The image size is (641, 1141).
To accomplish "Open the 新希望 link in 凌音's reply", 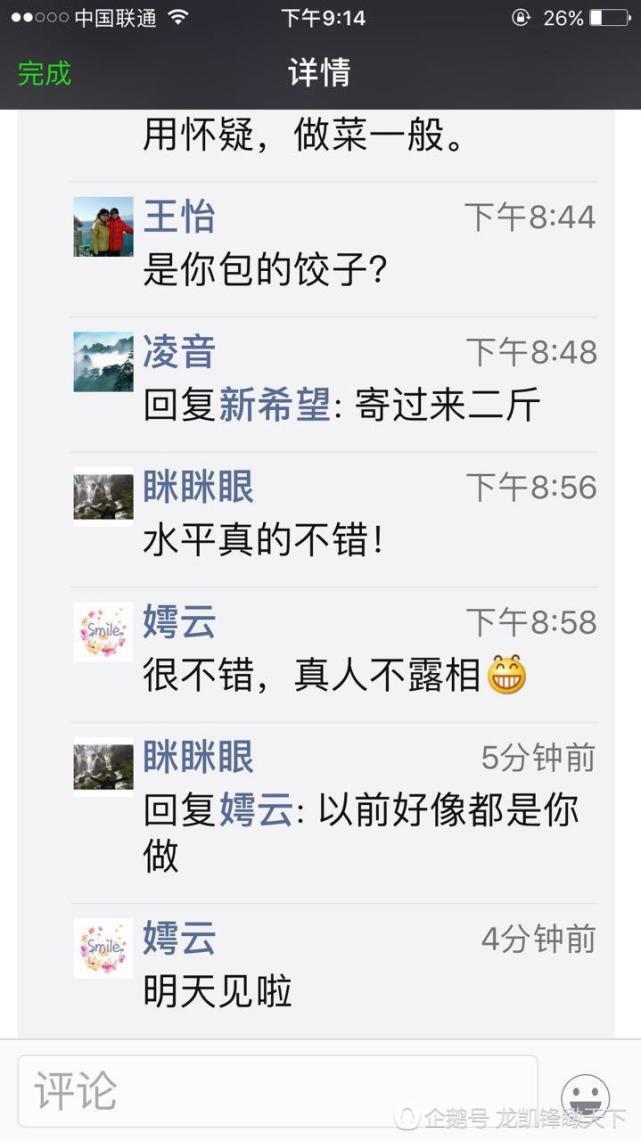I will (275, 405).
